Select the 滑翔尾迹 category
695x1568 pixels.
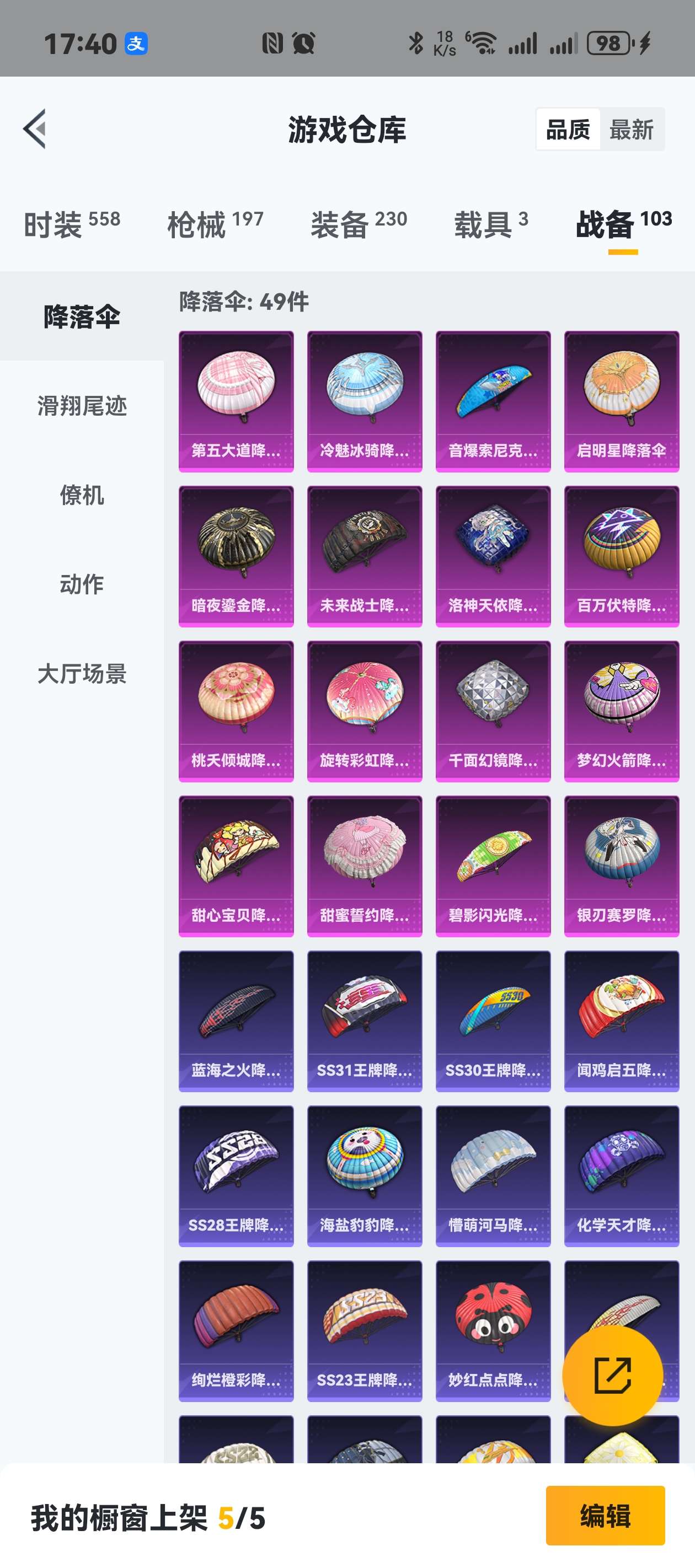click(82, 405)
